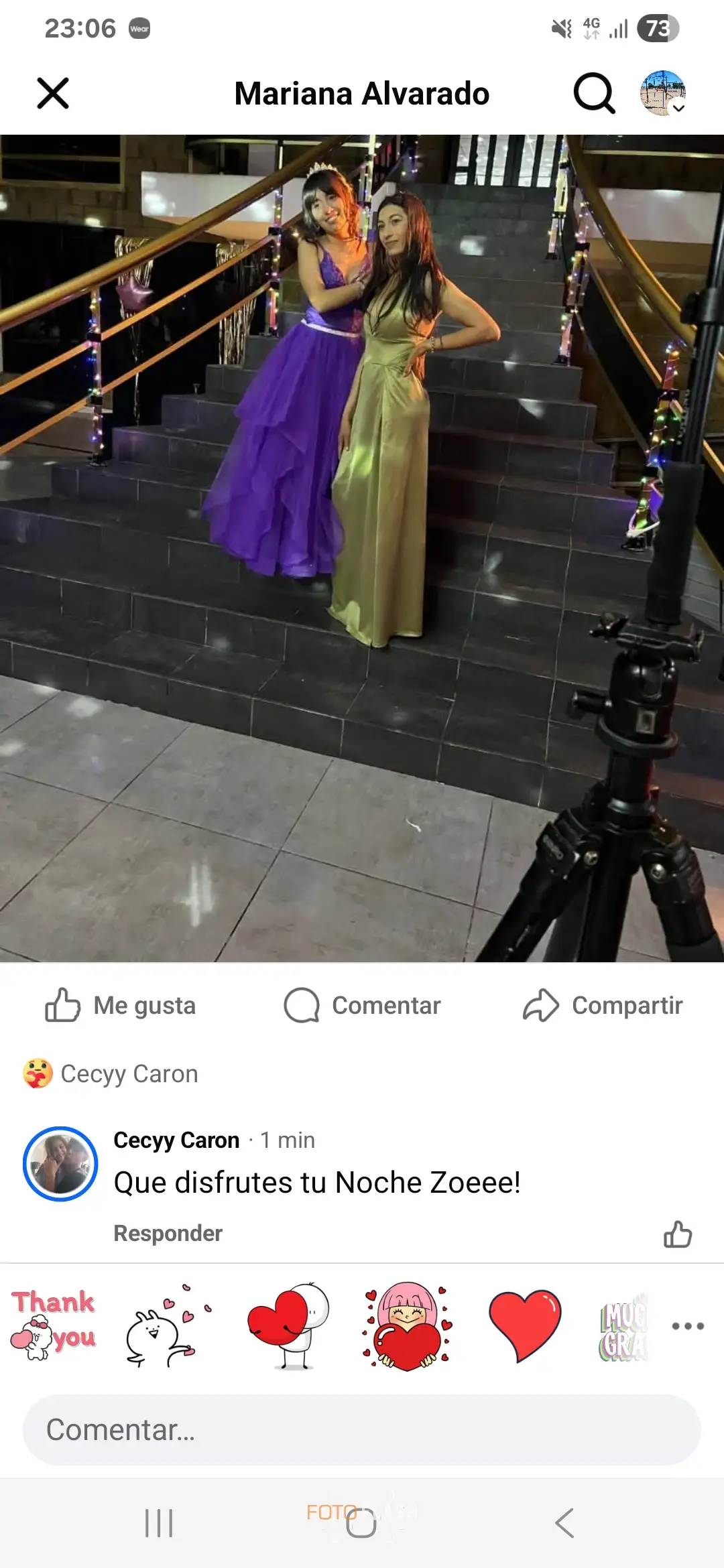Share the photo via Compartir

click(x=603, y=1006)
